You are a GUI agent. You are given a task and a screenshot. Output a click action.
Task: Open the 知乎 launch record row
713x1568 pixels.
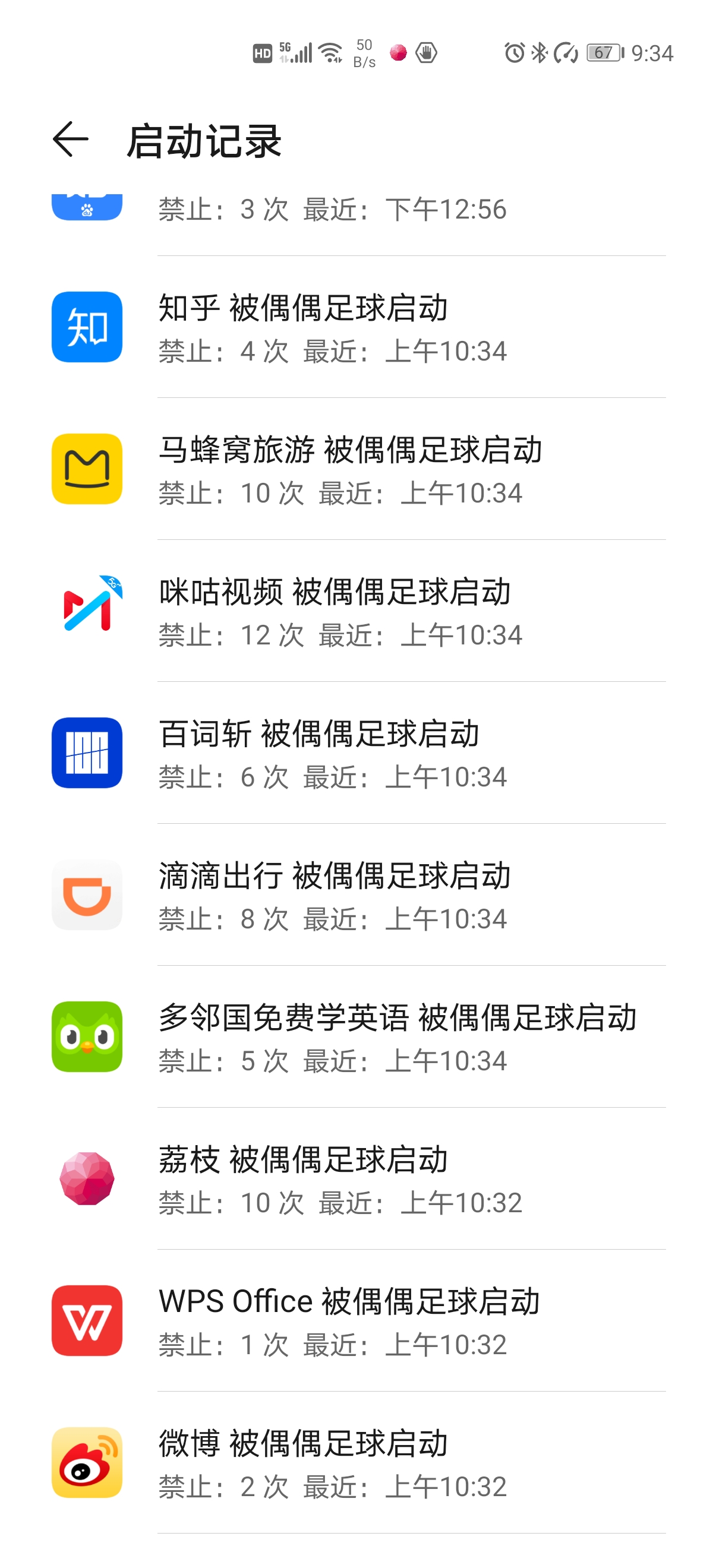pyautogui.click(x=356, y=327)
